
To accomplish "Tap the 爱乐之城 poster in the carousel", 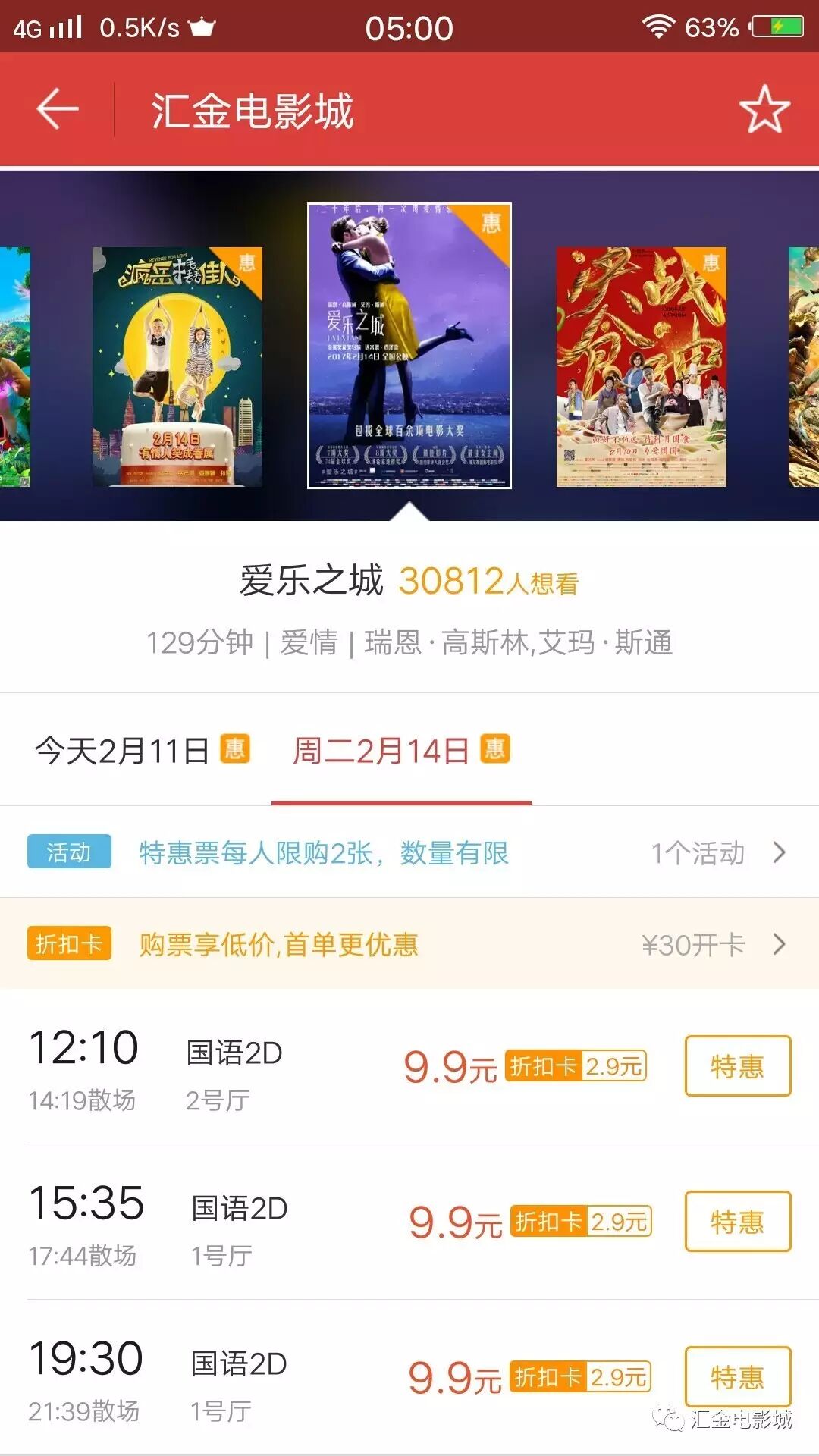I will click(x=409, y=346).
